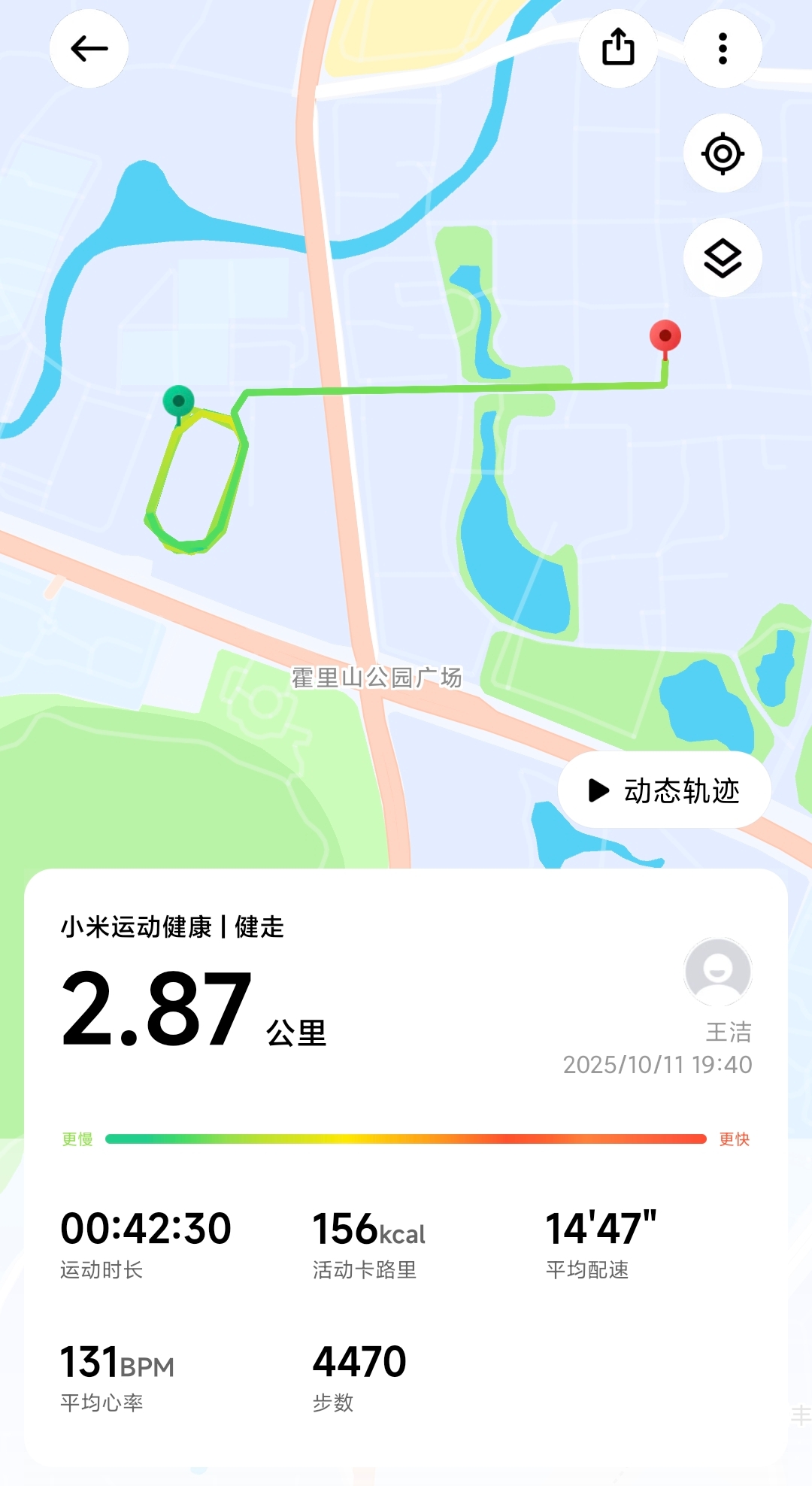
Task: Share this walking record
Action: (618, 49)
